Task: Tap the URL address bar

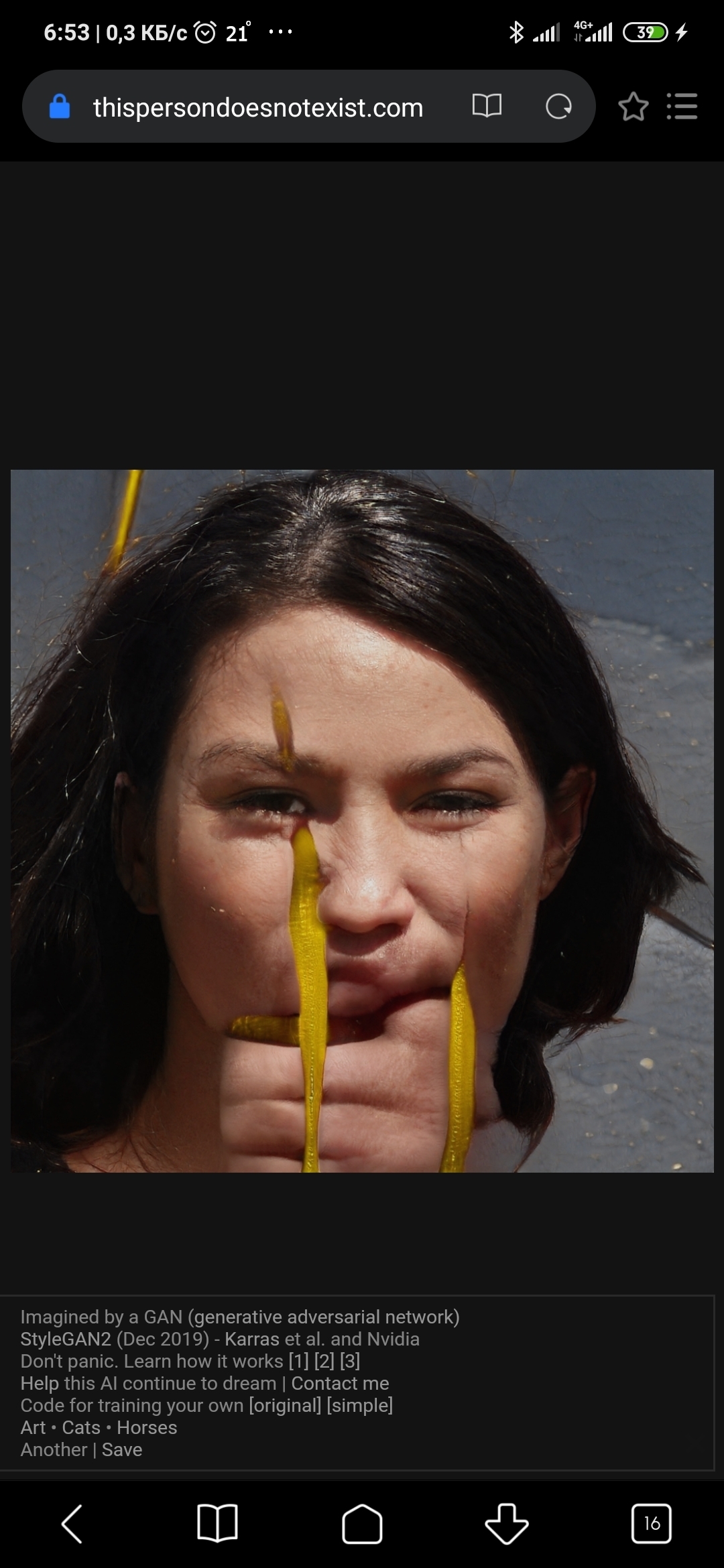Action: 258,107
